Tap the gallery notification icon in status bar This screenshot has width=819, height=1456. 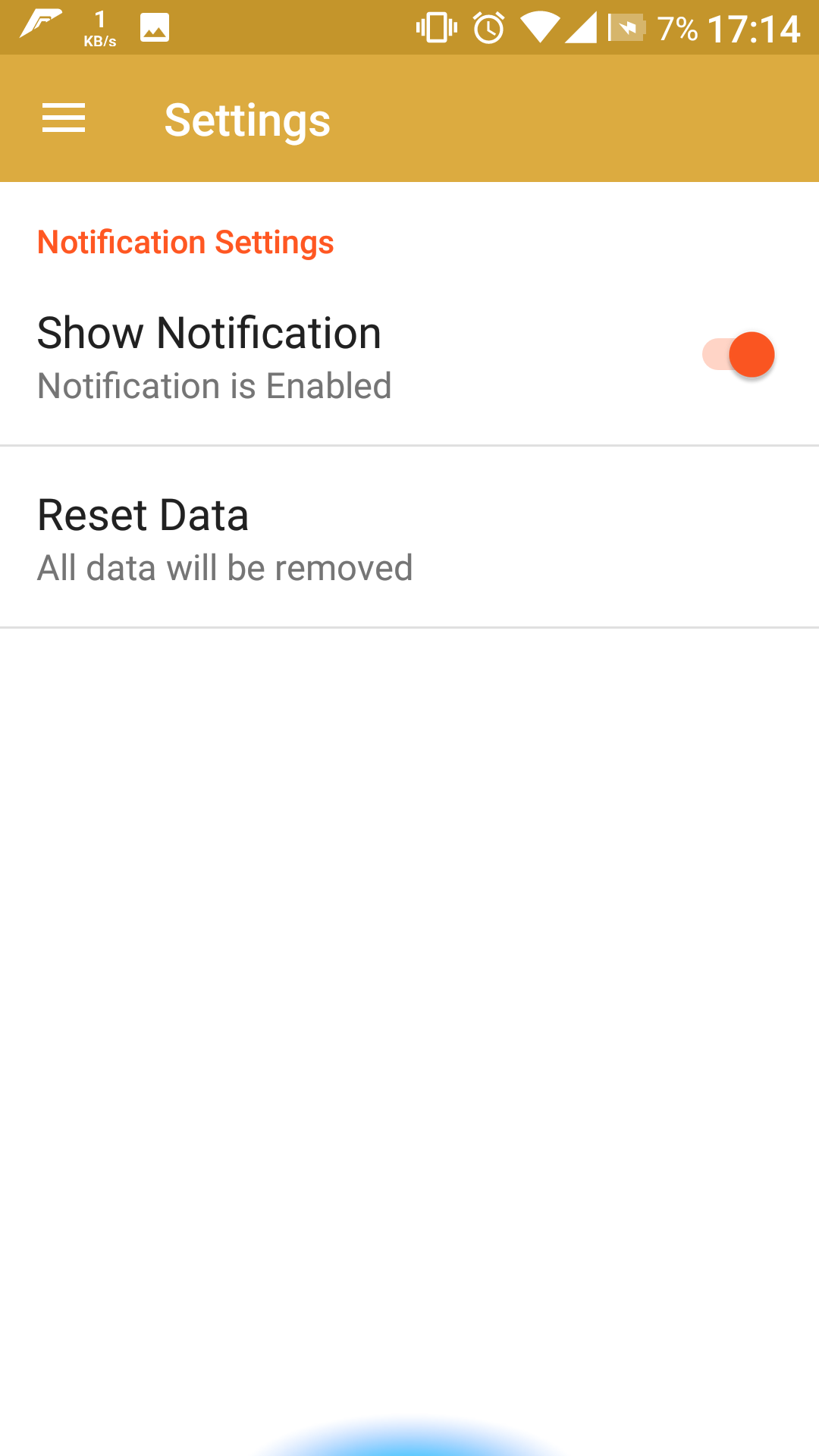[155, 29]
